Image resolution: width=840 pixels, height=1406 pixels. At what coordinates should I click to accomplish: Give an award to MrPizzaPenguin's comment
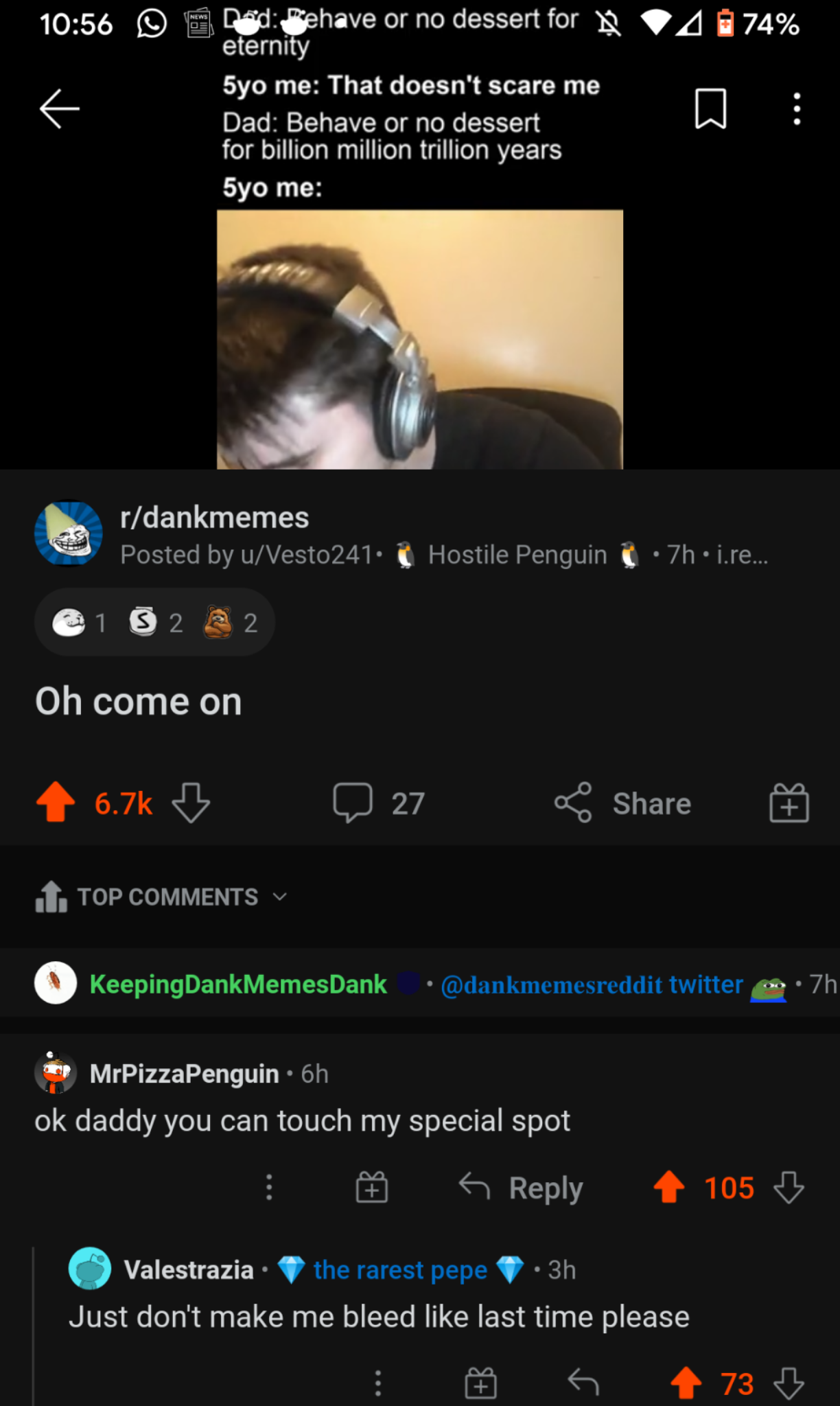[x=372, y=1188]
